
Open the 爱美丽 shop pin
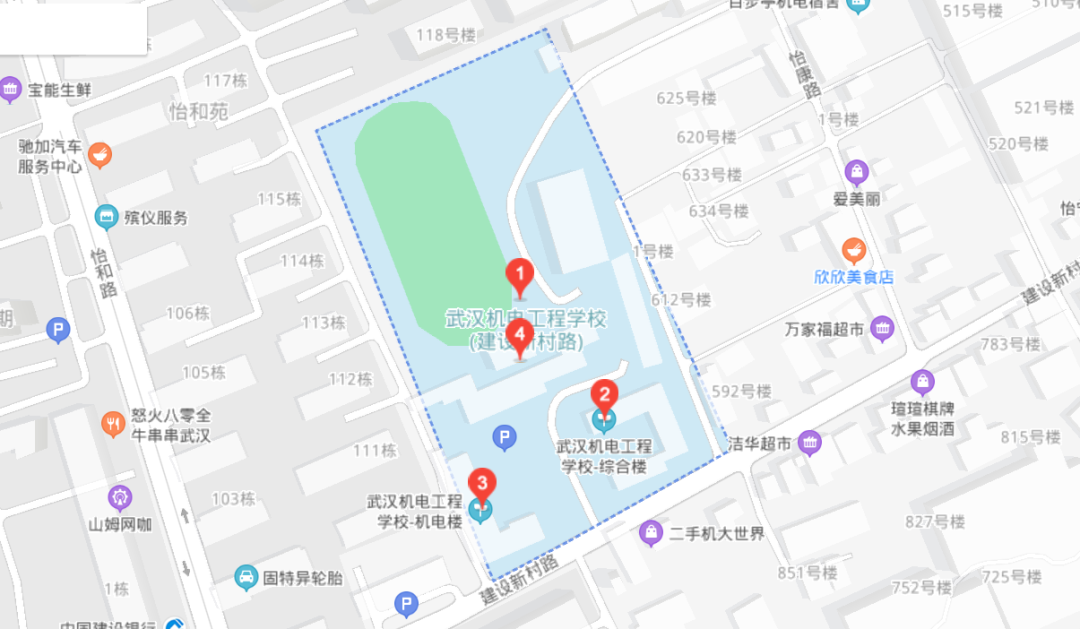point(857,172)
